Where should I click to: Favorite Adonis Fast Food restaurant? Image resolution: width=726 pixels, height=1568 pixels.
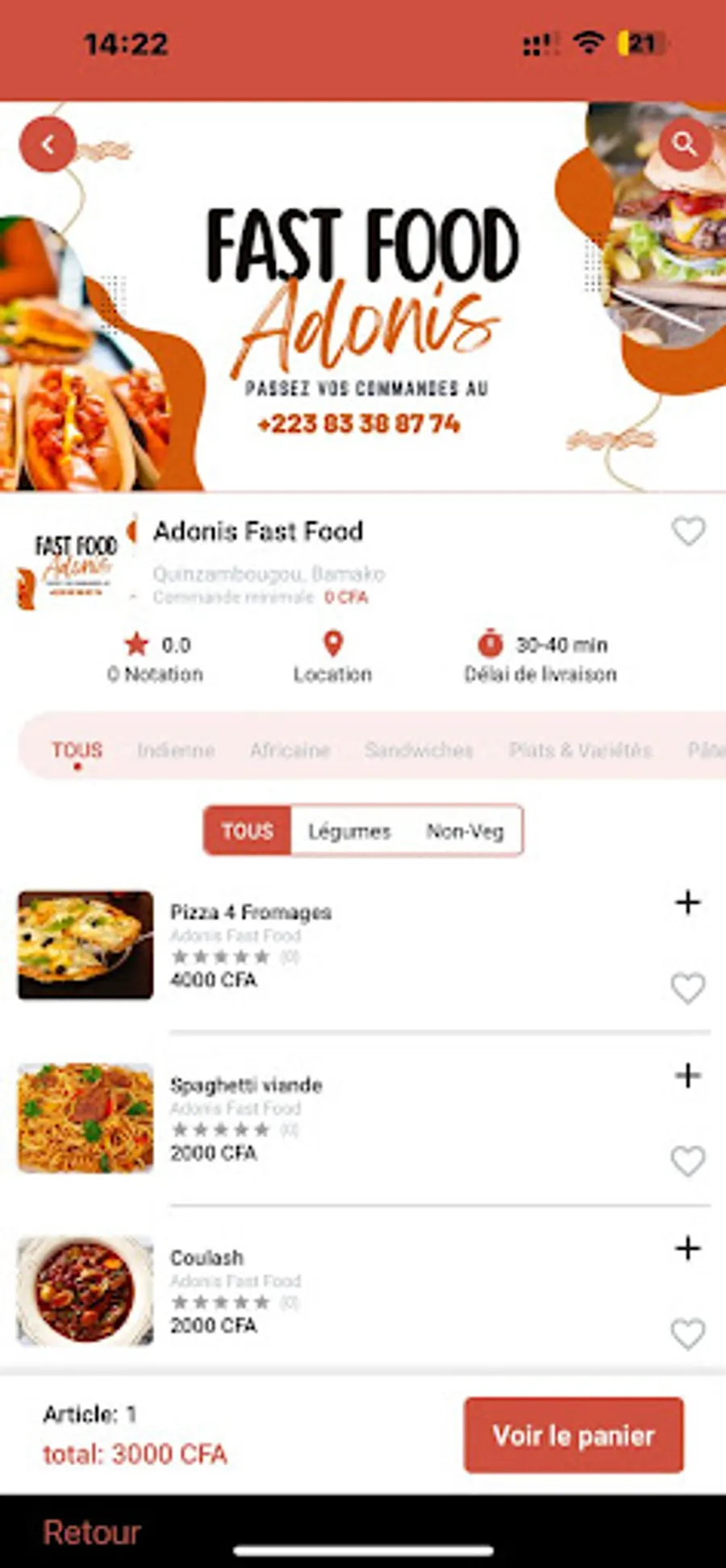pyautogui.click(x=688, y=531)
